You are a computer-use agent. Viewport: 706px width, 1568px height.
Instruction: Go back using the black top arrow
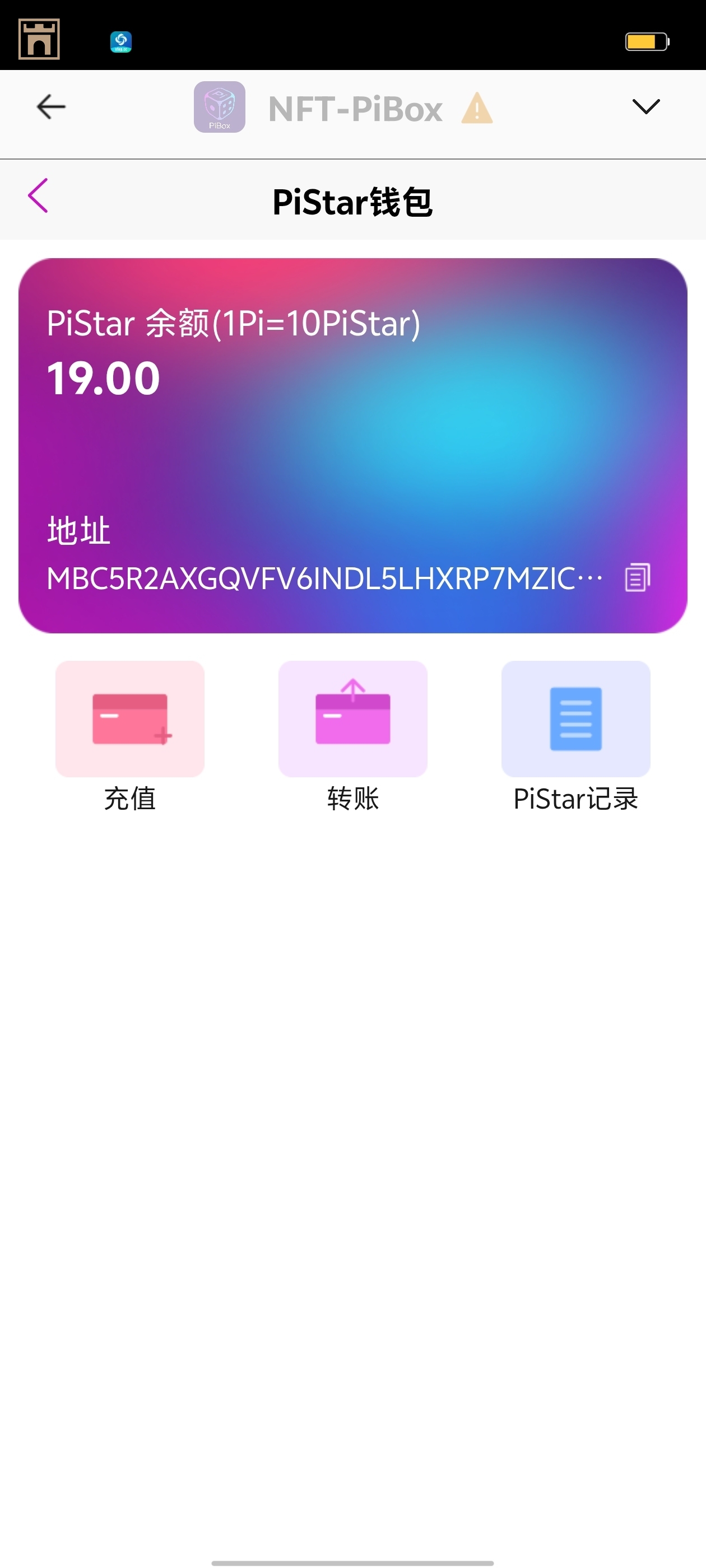51,107
